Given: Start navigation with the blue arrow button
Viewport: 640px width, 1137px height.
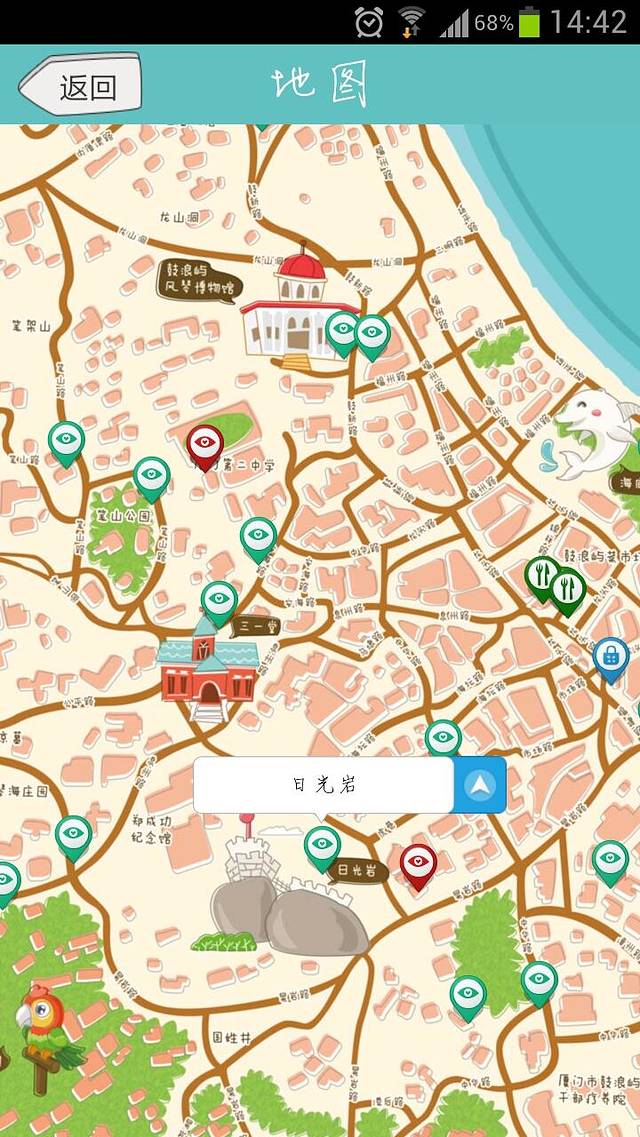Looking at the screenshot, I should [x=480, y=785].
